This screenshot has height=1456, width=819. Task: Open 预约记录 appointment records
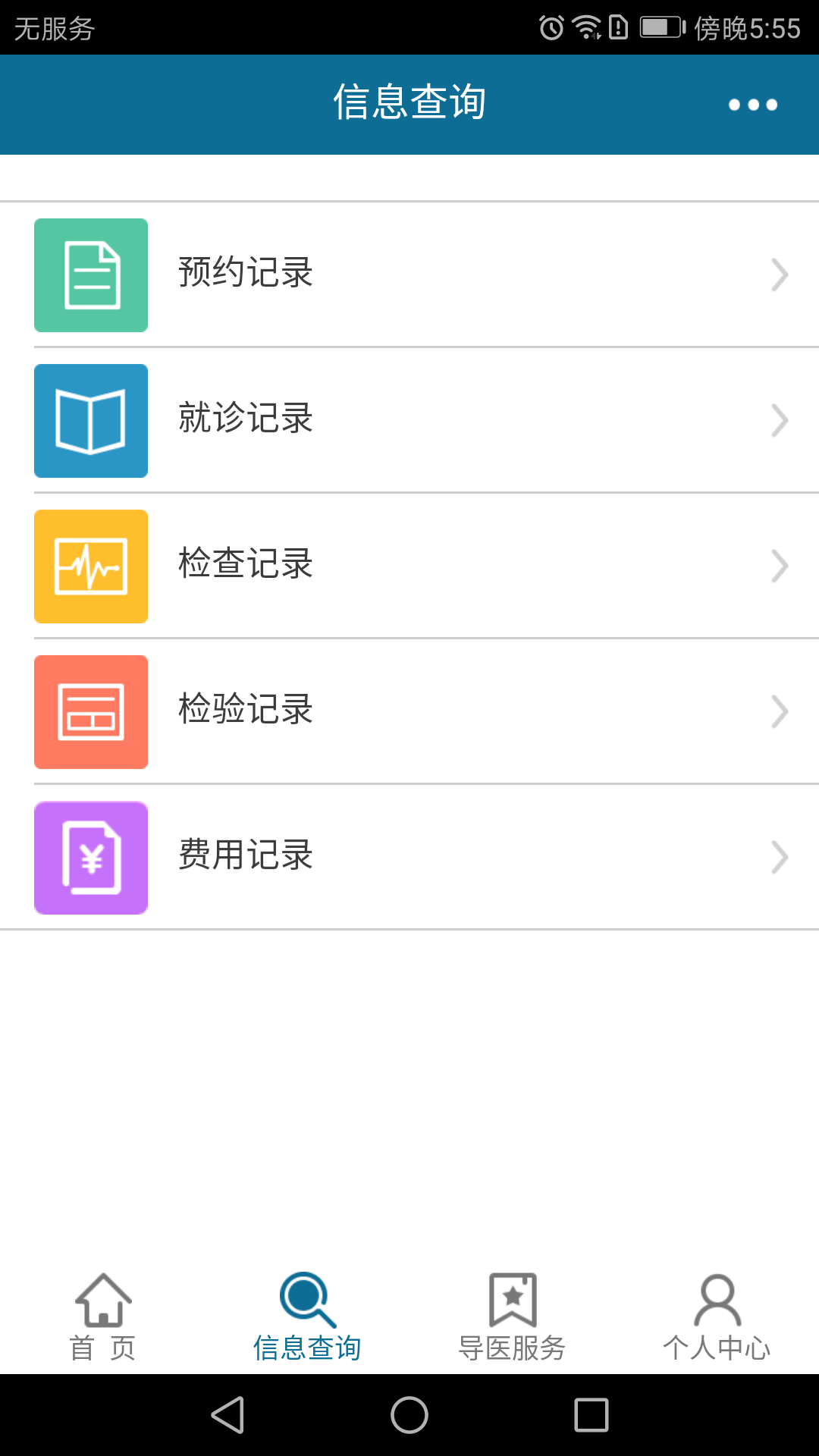409,275
